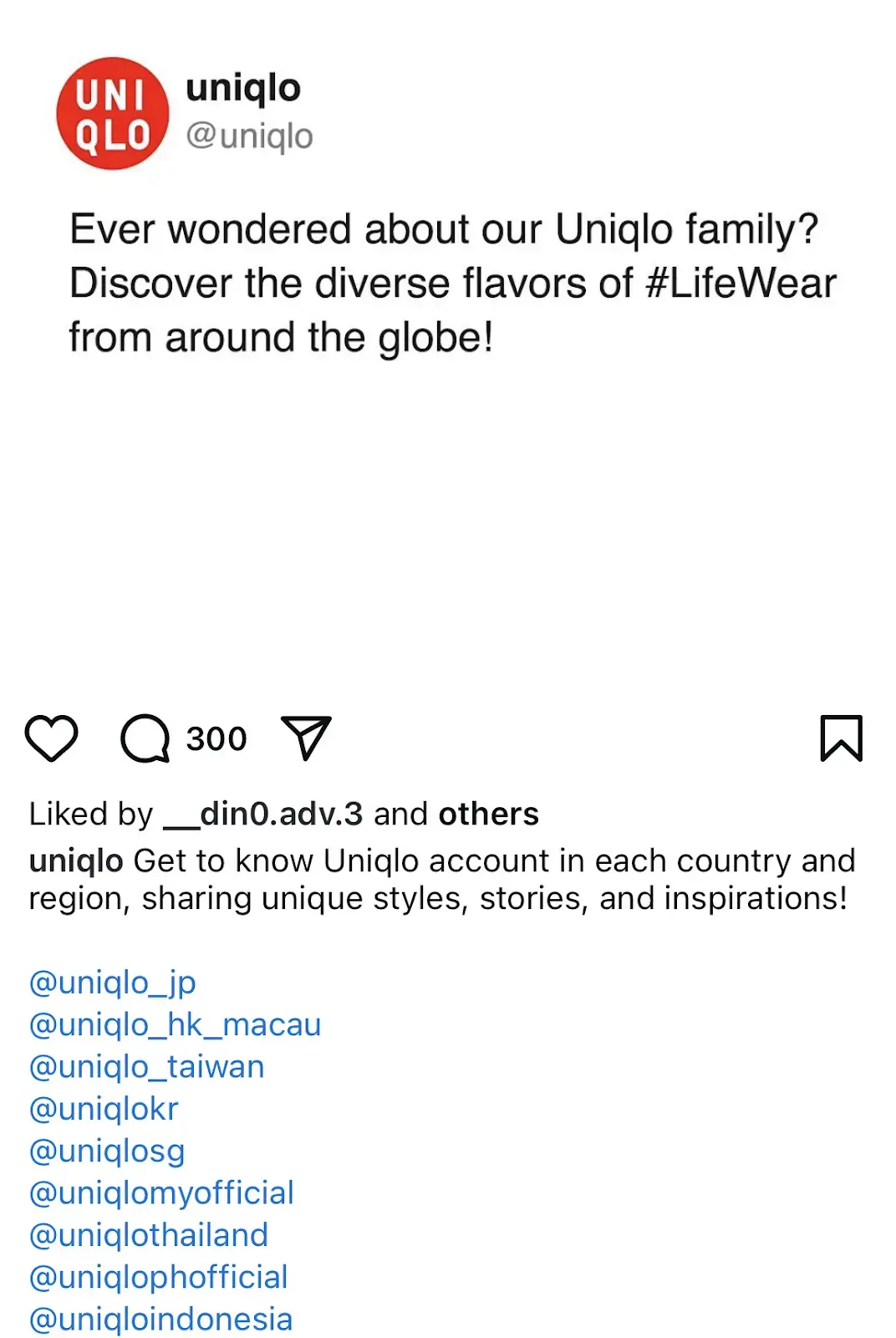
Task: View the @uniqlosg profile
Action: click(x=107, y=1152)
